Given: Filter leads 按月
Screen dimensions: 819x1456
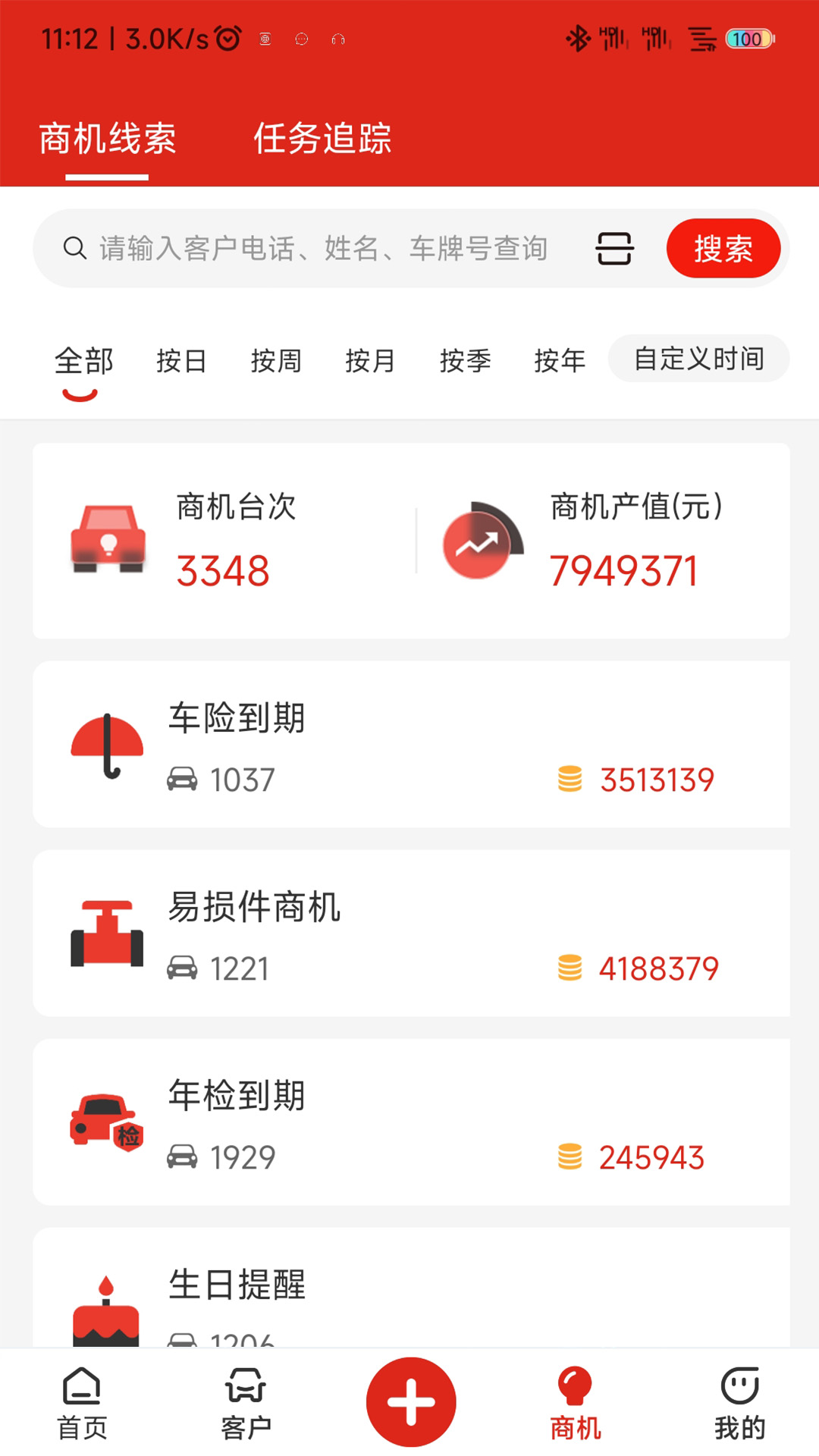Looking at the screenshot, I should pos(370,361).
